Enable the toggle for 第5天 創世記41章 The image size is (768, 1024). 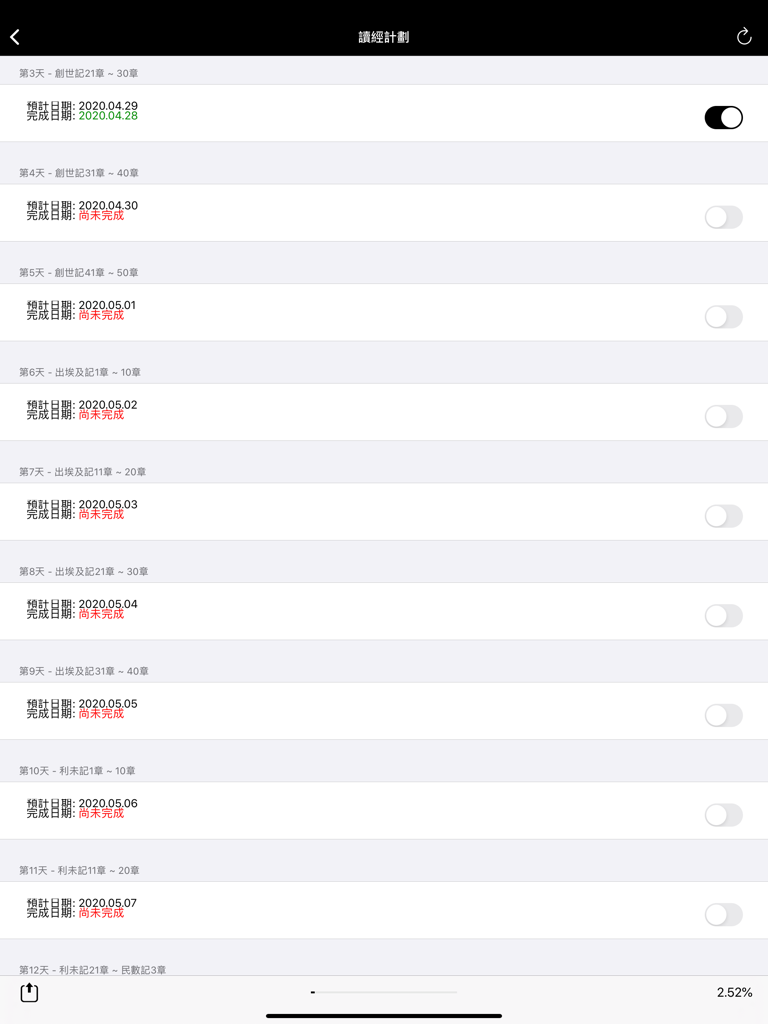pyautogui.click(x=723, y=316)
